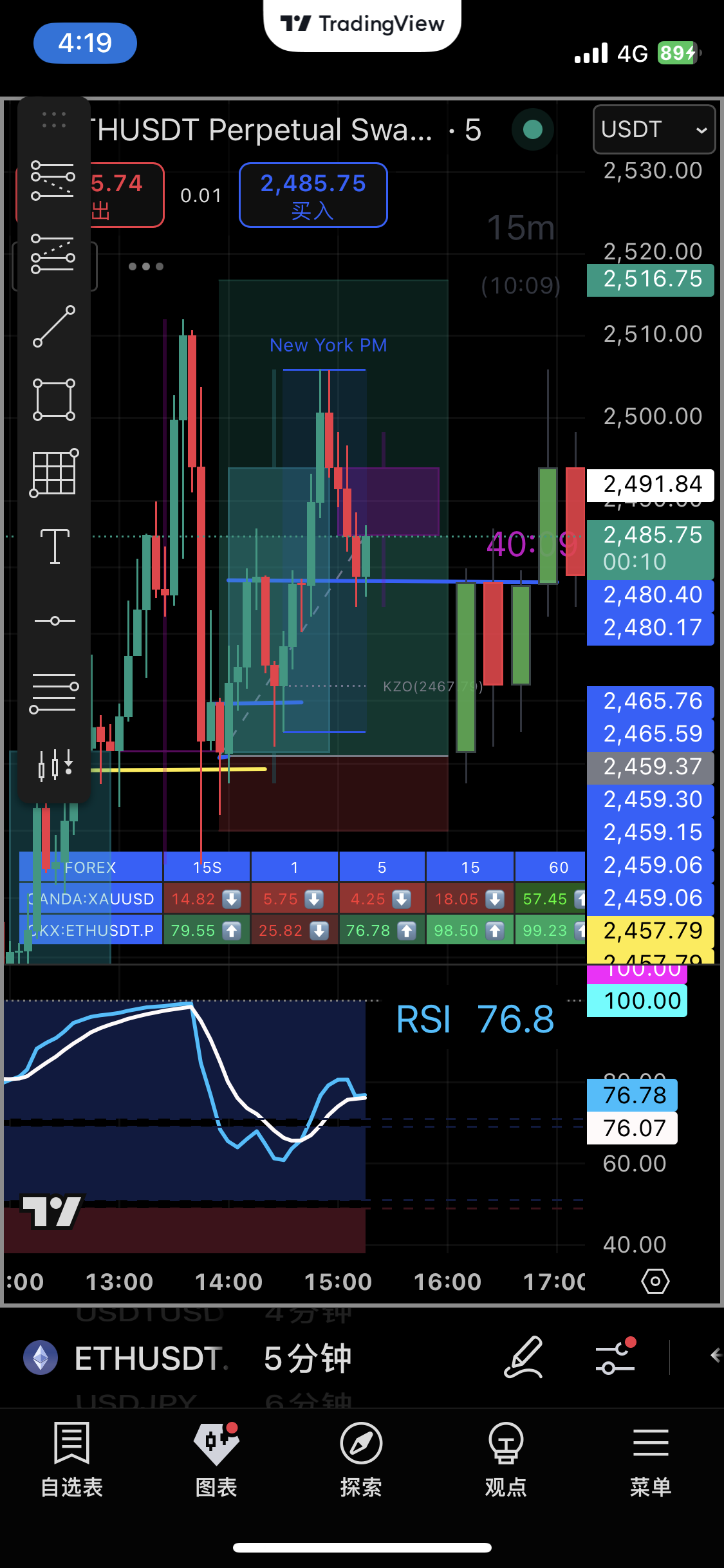Change the 5分钟 timeframe interval
This screenshot has width=724, height=1568.
coord(308,1358)
